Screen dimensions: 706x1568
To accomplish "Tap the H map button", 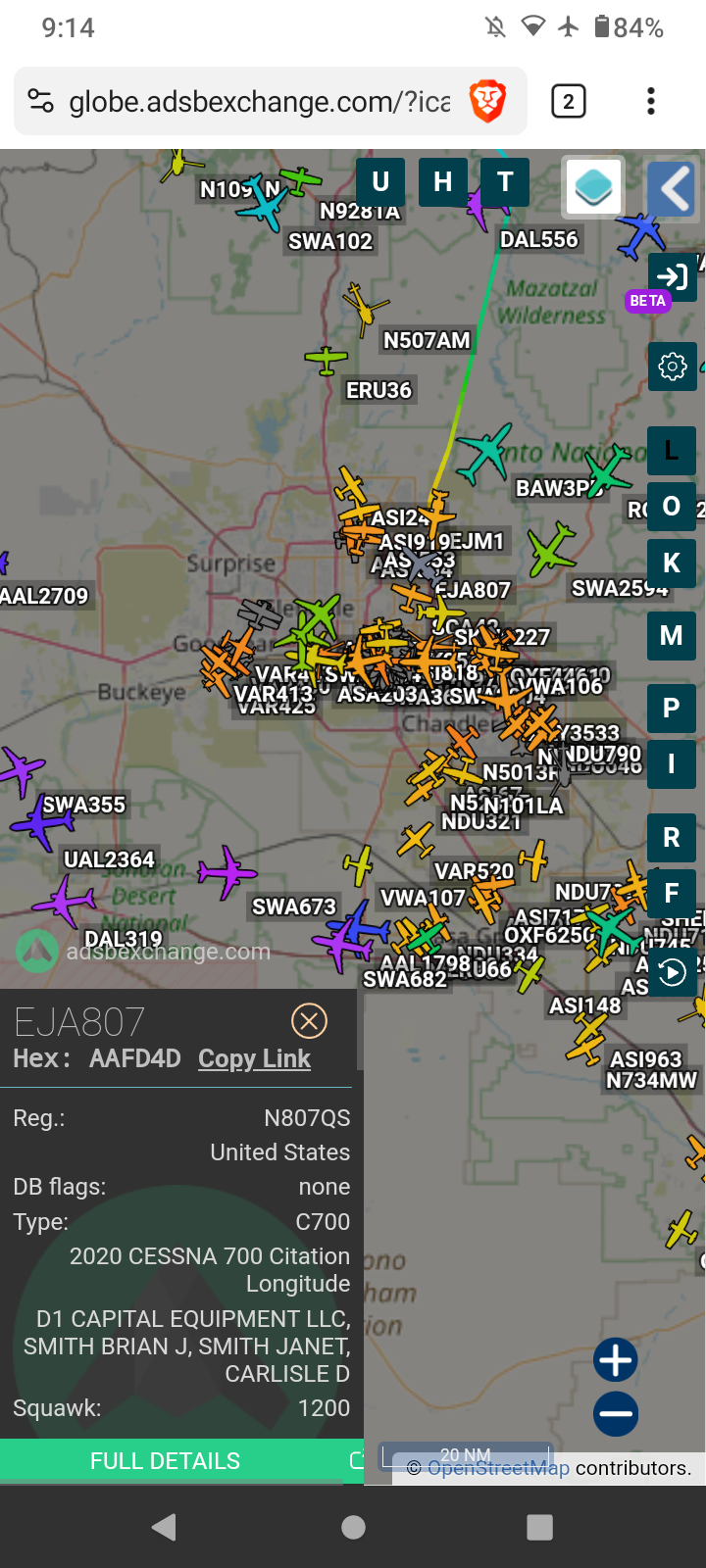I will click(x=443, y=182).
